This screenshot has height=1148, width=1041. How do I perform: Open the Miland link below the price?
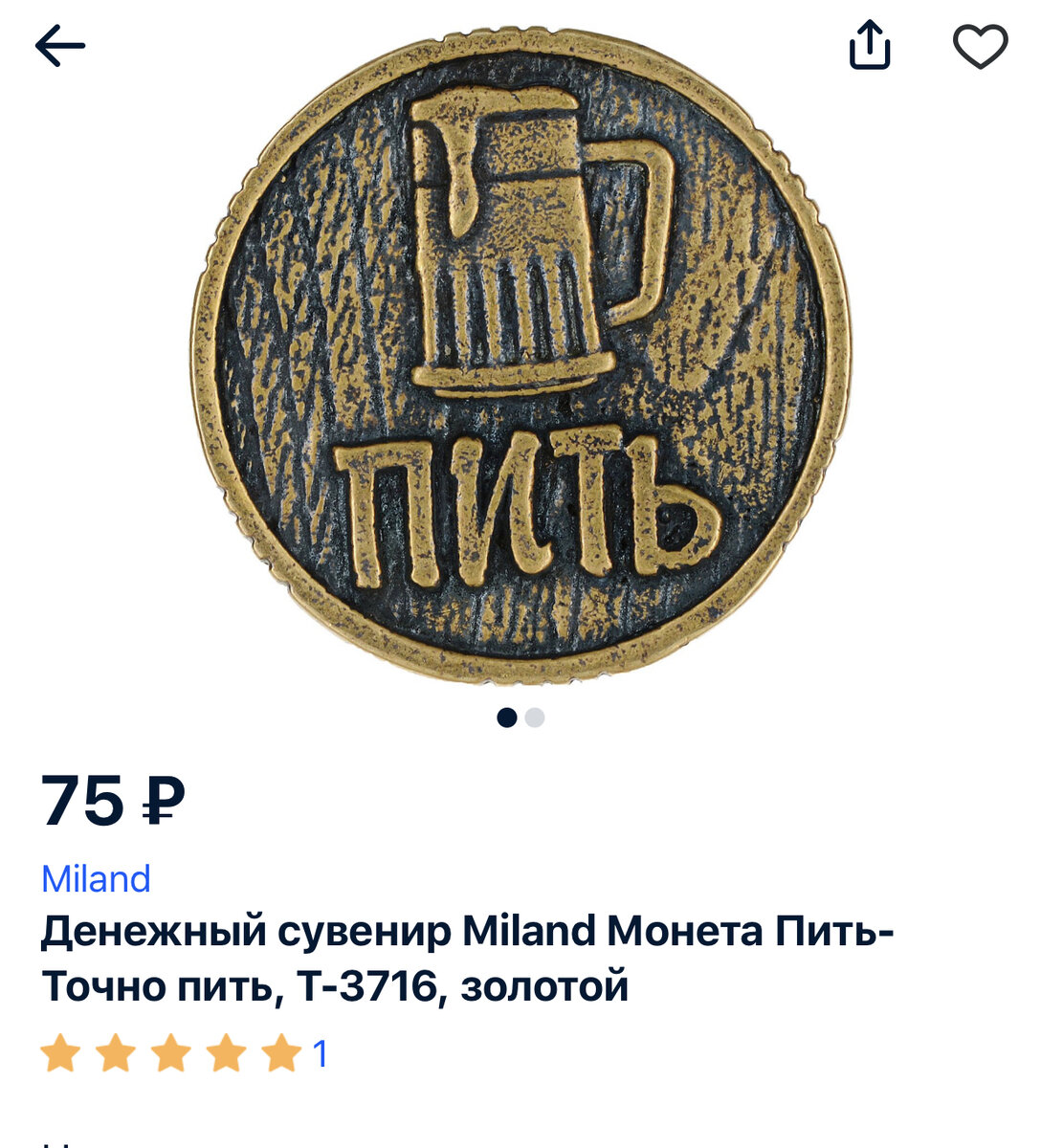(98, 876)
